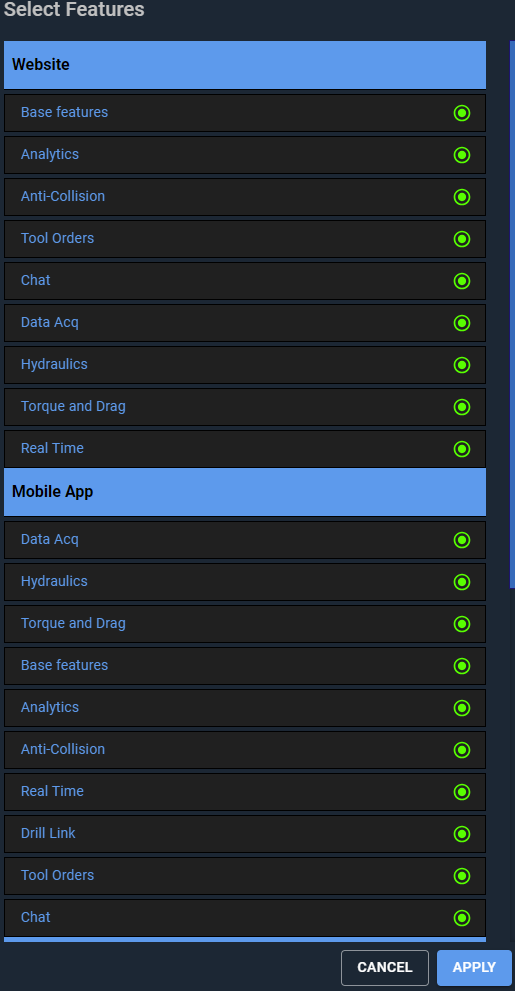Apply the selected features
The height and width of the screenshot is (991, 515).
(474, 968)
